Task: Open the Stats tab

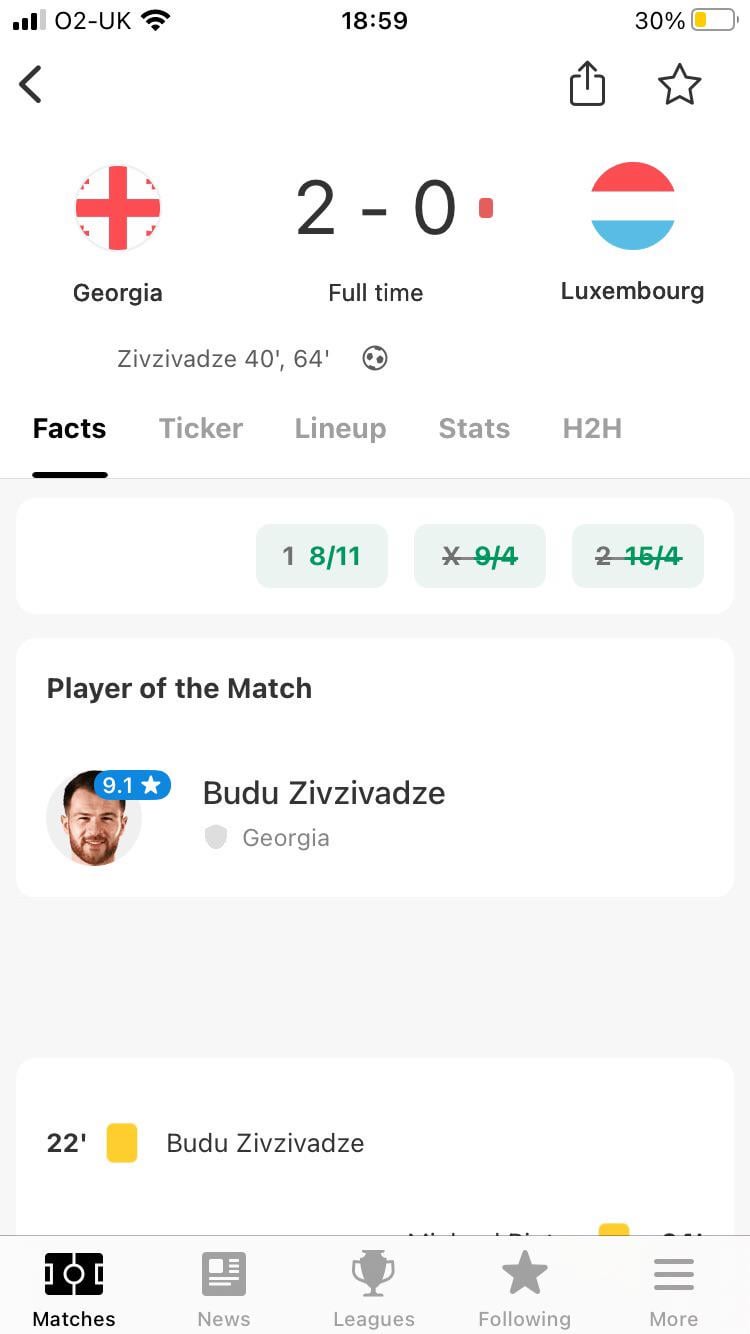Action: pyautogui.click(x=474, y=428)
